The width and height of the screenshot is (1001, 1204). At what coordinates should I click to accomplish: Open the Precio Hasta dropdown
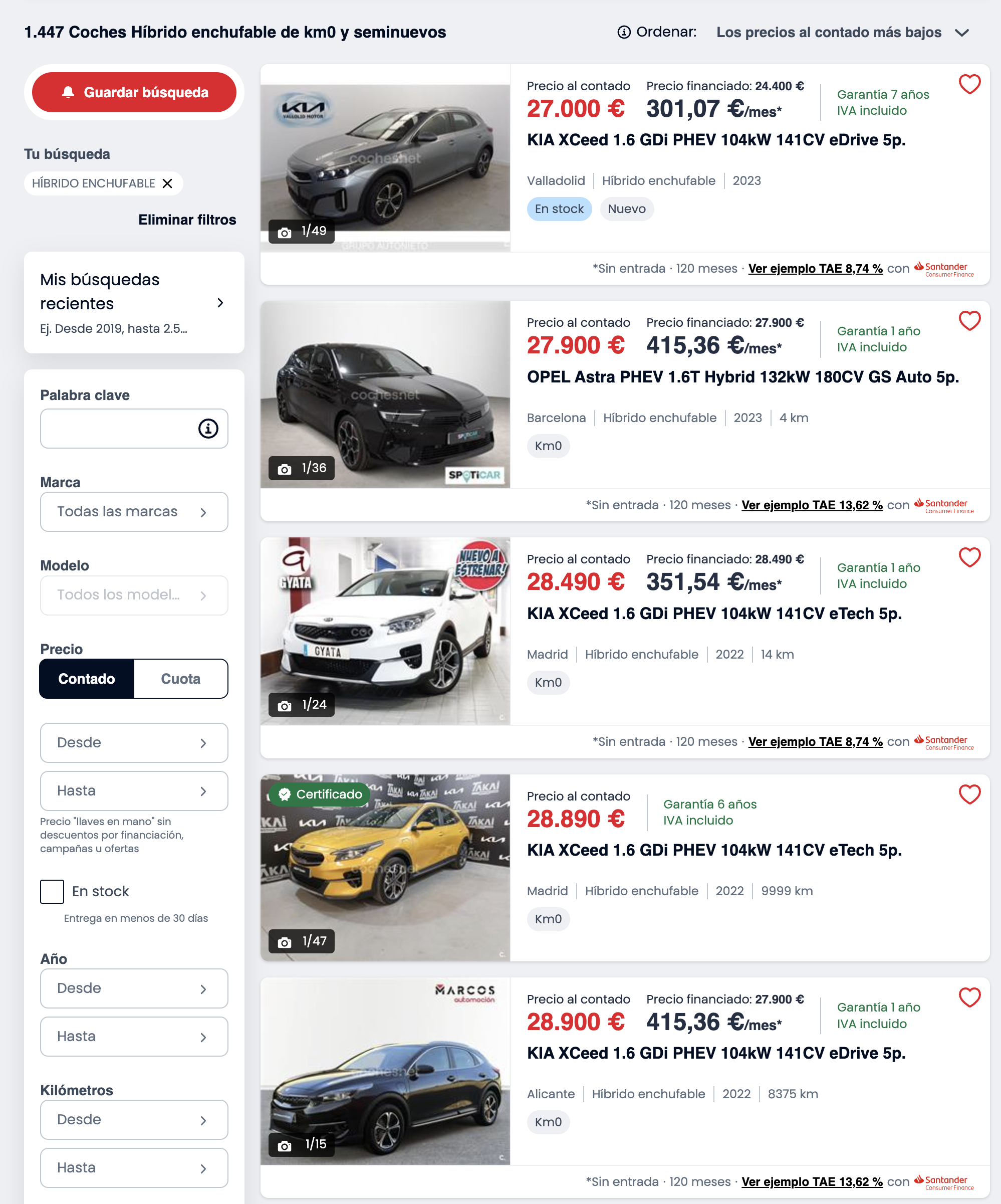(133, 790)
